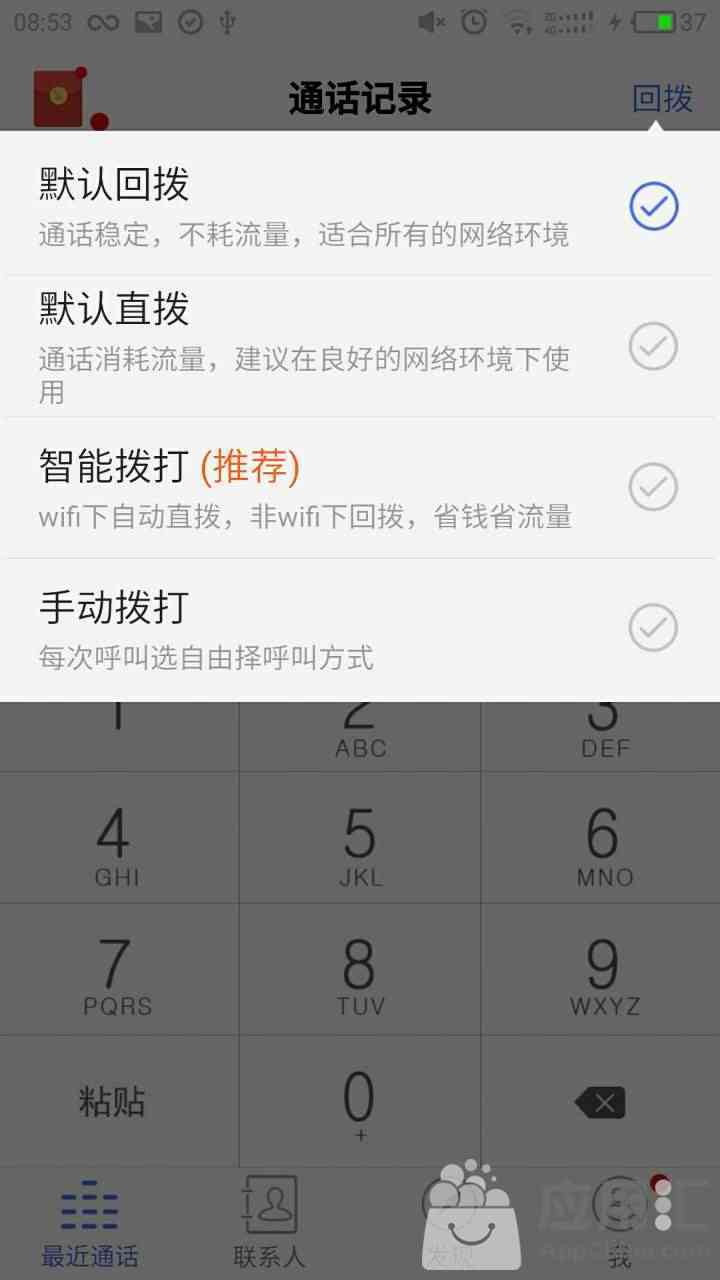Switch to 联系人 tab
The height and width of the screenshot is (1280, 720).
click(269, 1222)
